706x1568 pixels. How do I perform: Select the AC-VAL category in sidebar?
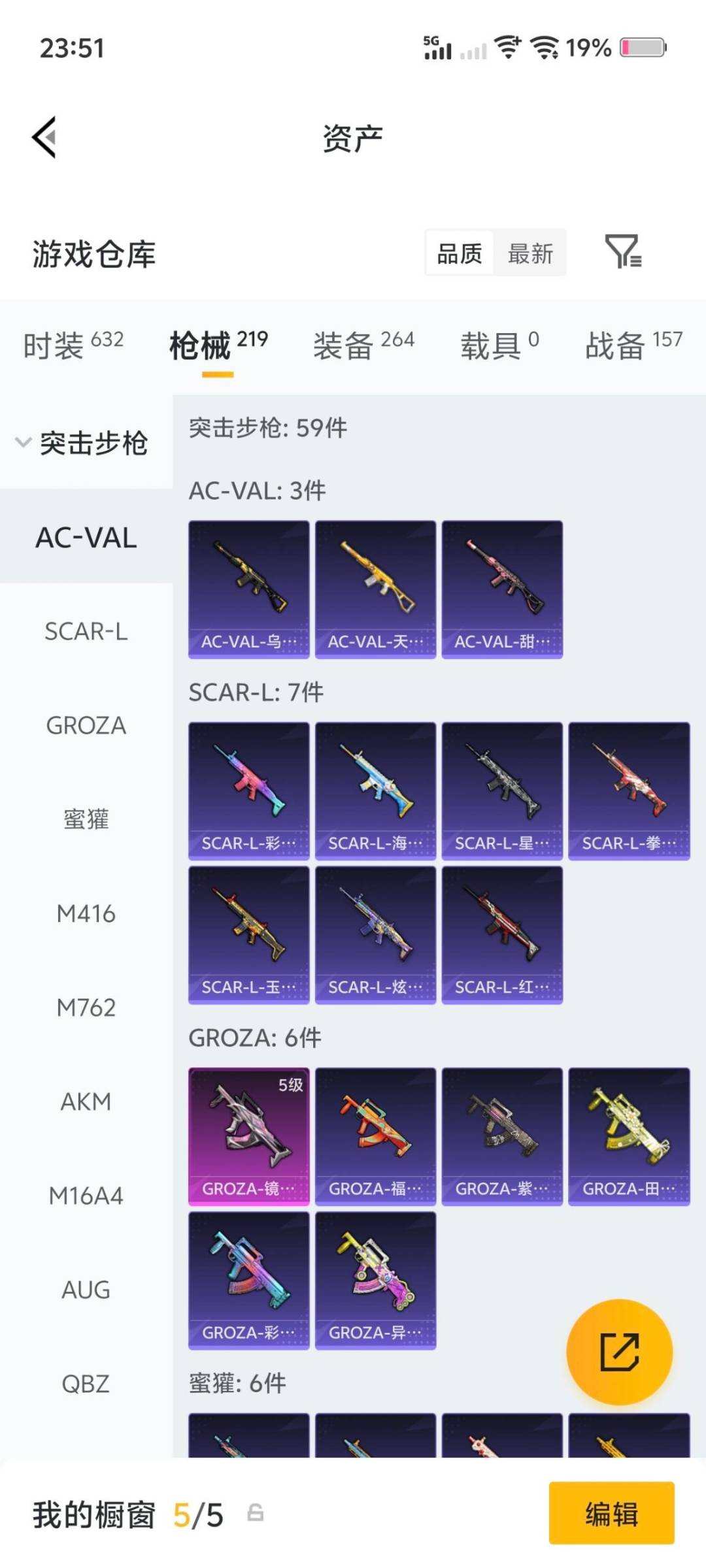(86, 538)
